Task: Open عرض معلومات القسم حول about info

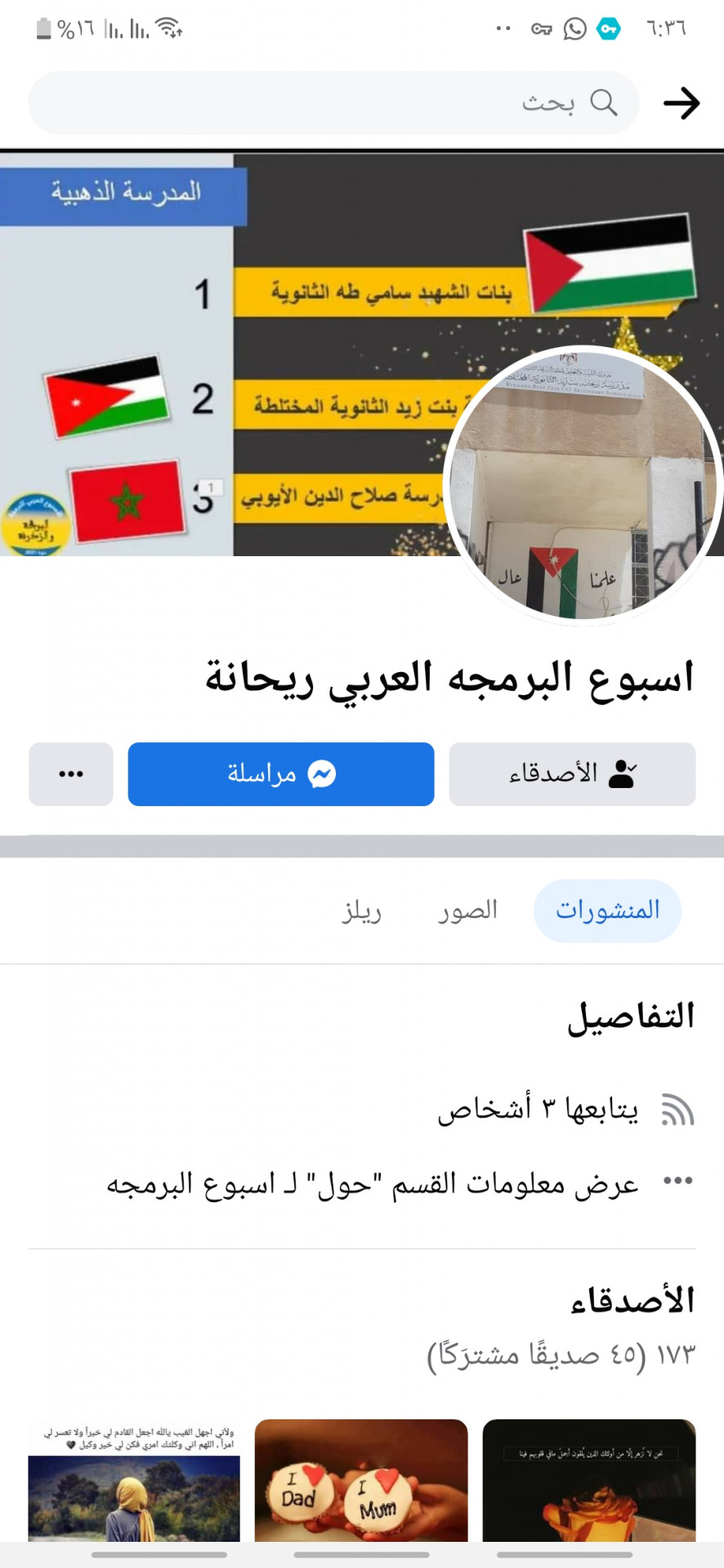Action: pos(372,1183)
